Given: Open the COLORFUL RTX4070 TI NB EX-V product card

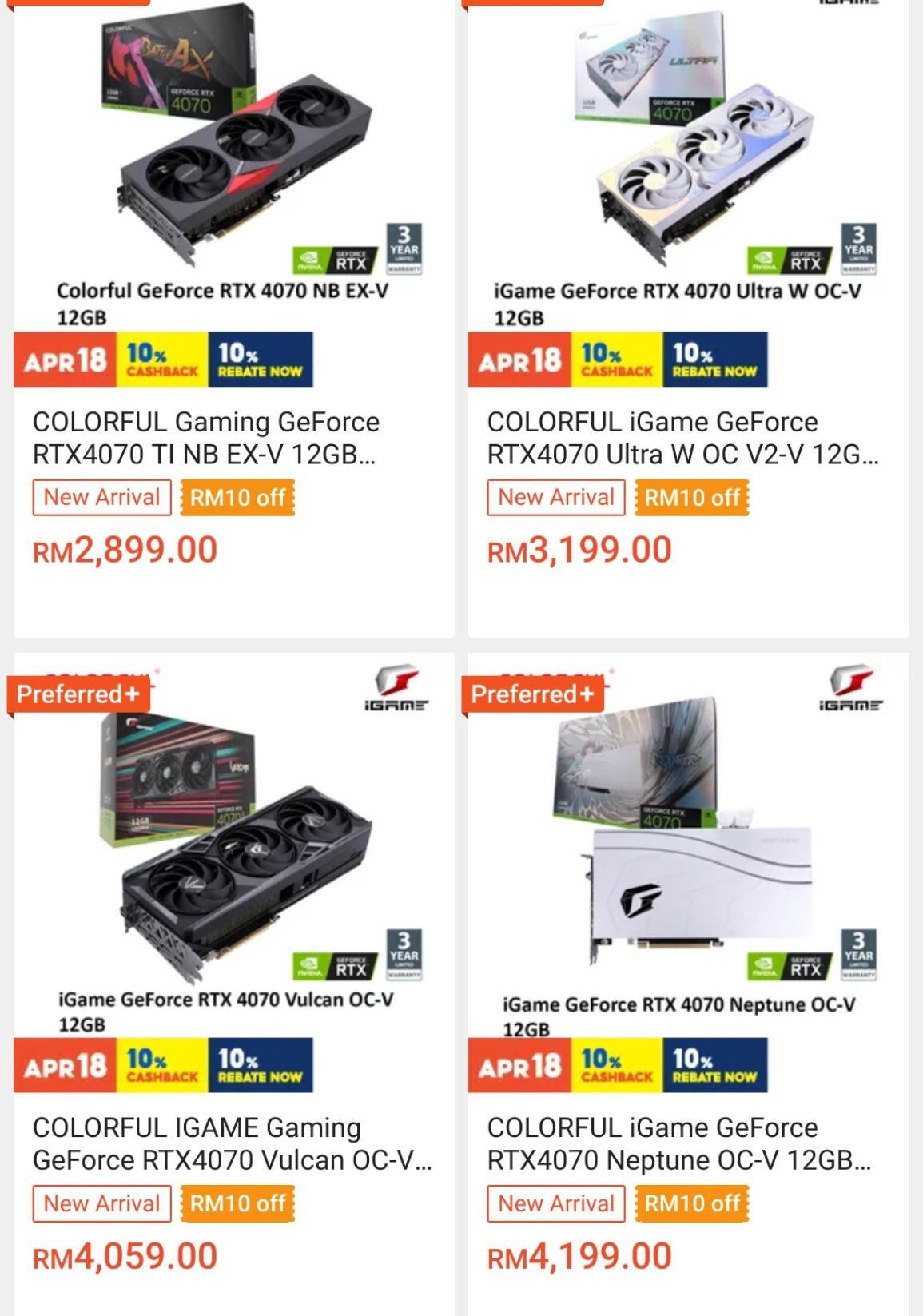Looking at the screenshot, I should coord(205,438).
